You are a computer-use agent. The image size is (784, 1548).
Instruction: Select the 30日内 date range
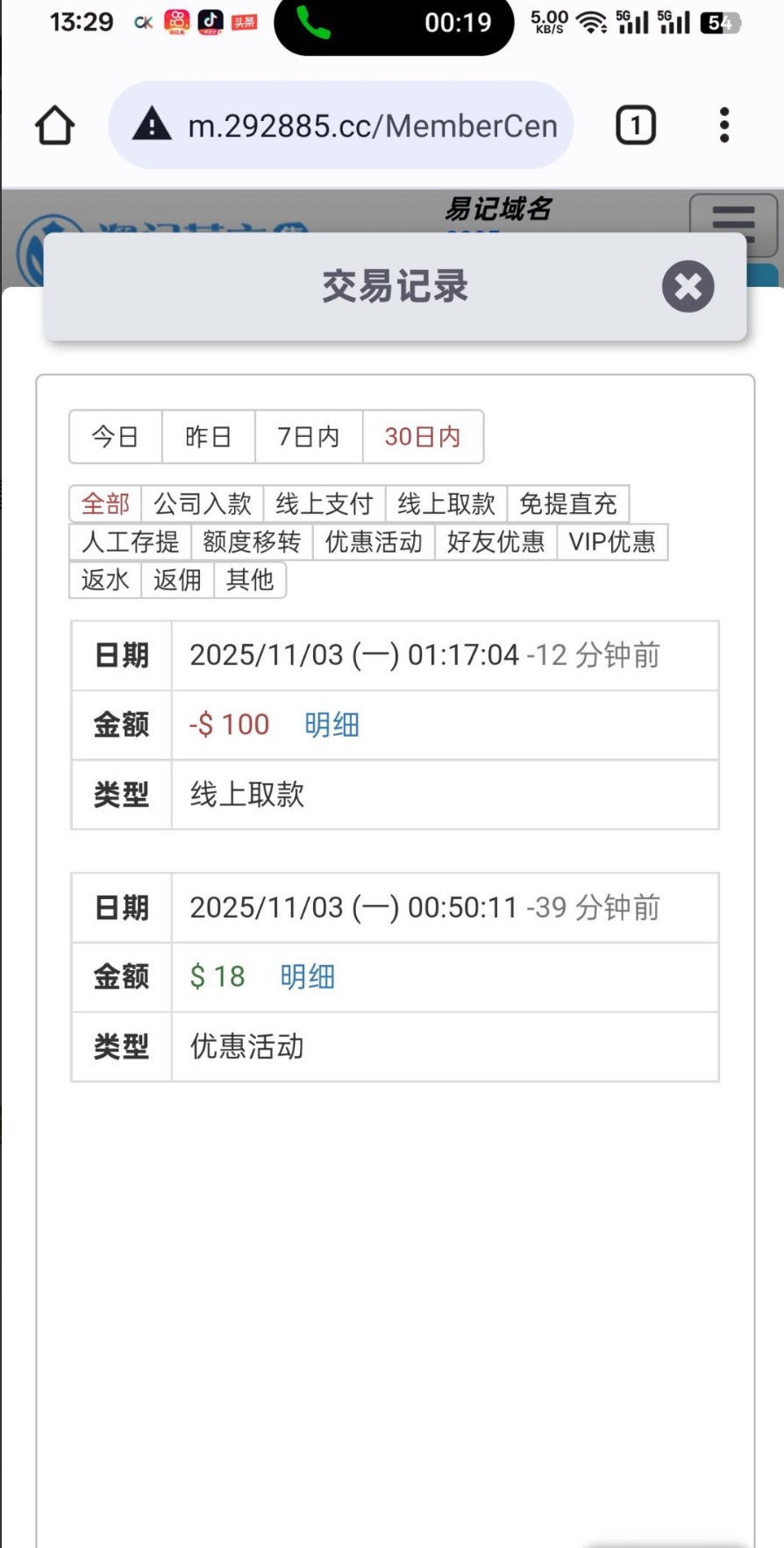(x=423, y=437)
